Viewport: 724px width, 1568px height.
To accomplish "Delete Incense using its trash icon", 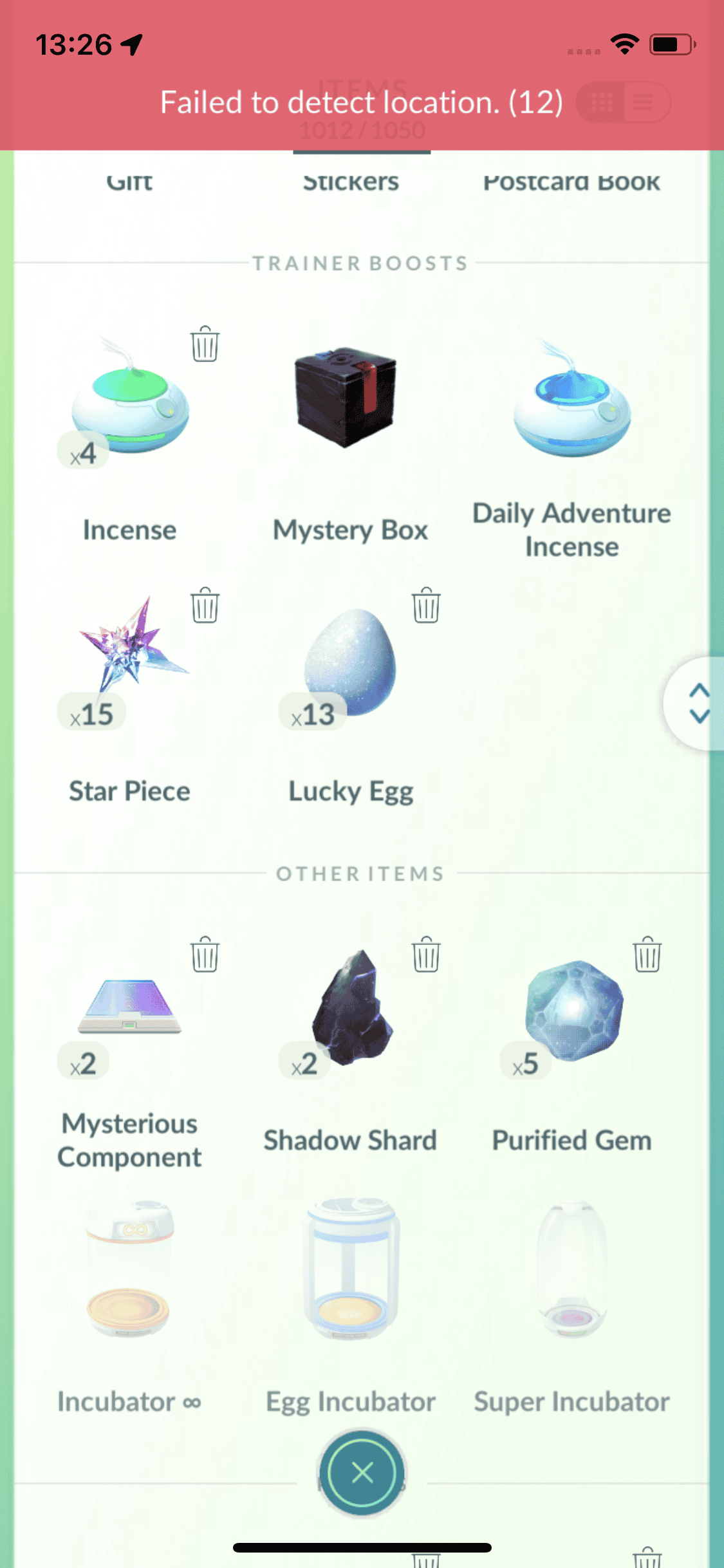I will 205,344.
